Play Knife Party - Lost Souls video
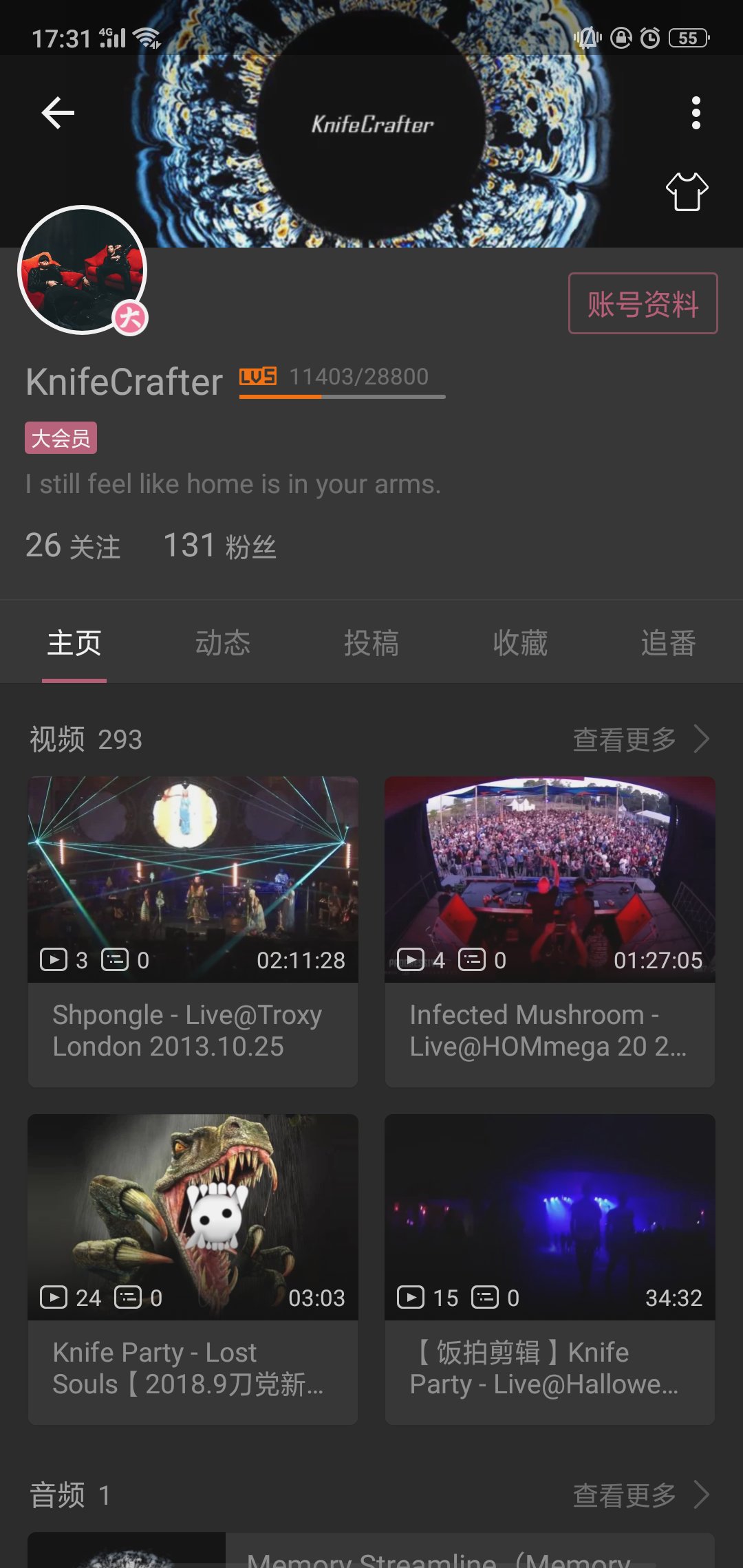 click(x=193, y=1269)
